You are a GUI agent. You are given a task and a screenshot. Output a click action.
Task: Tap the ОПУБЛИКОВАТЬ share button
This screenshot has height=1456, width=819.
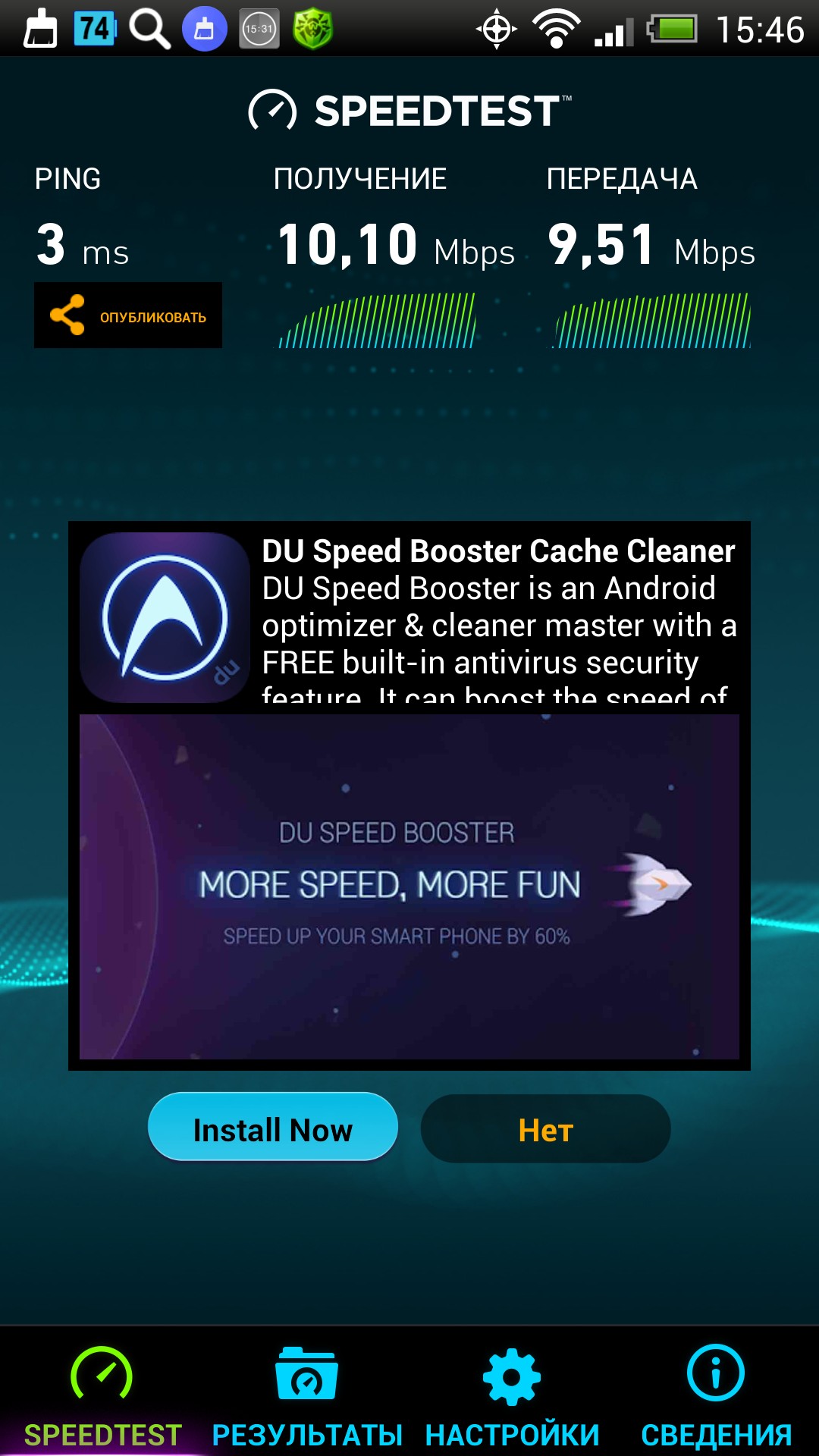click(x=128, y=315)
